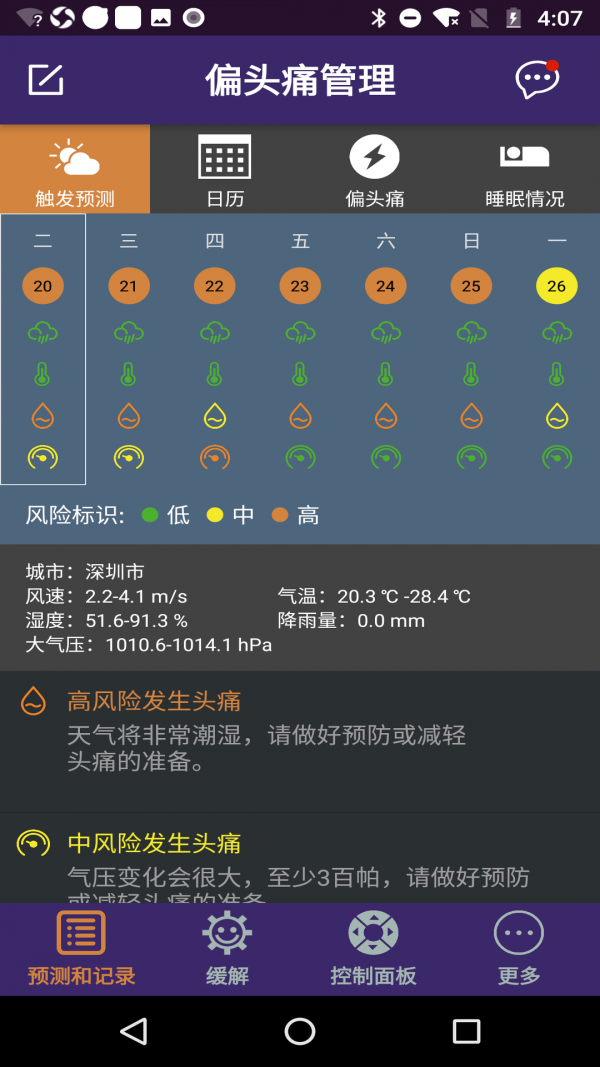Image resolution: width=600 pixels, height=1067 pixels.
Task: Switch to the 偏头痛 tab
Action: (x=375, y=169)
